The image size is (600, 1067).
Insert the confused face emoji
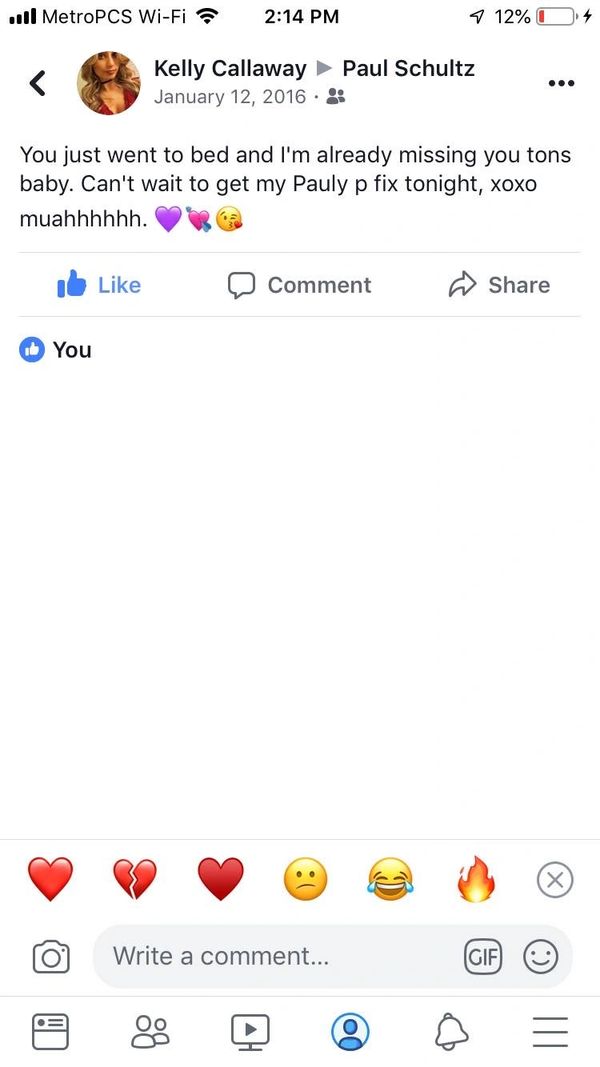(306, 880)
